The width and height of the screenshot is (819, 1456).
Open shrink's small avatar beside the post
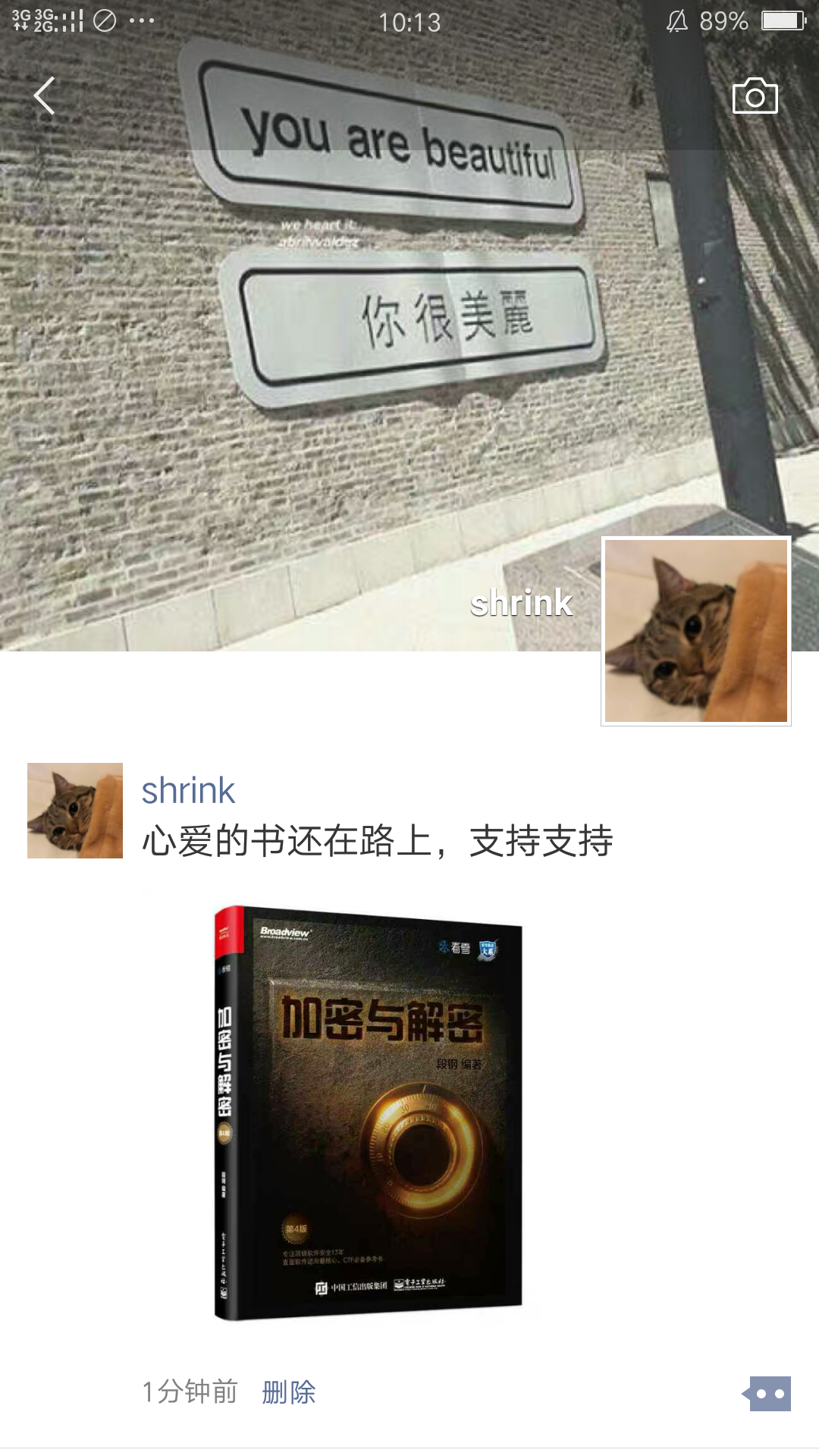click(75, 811)
